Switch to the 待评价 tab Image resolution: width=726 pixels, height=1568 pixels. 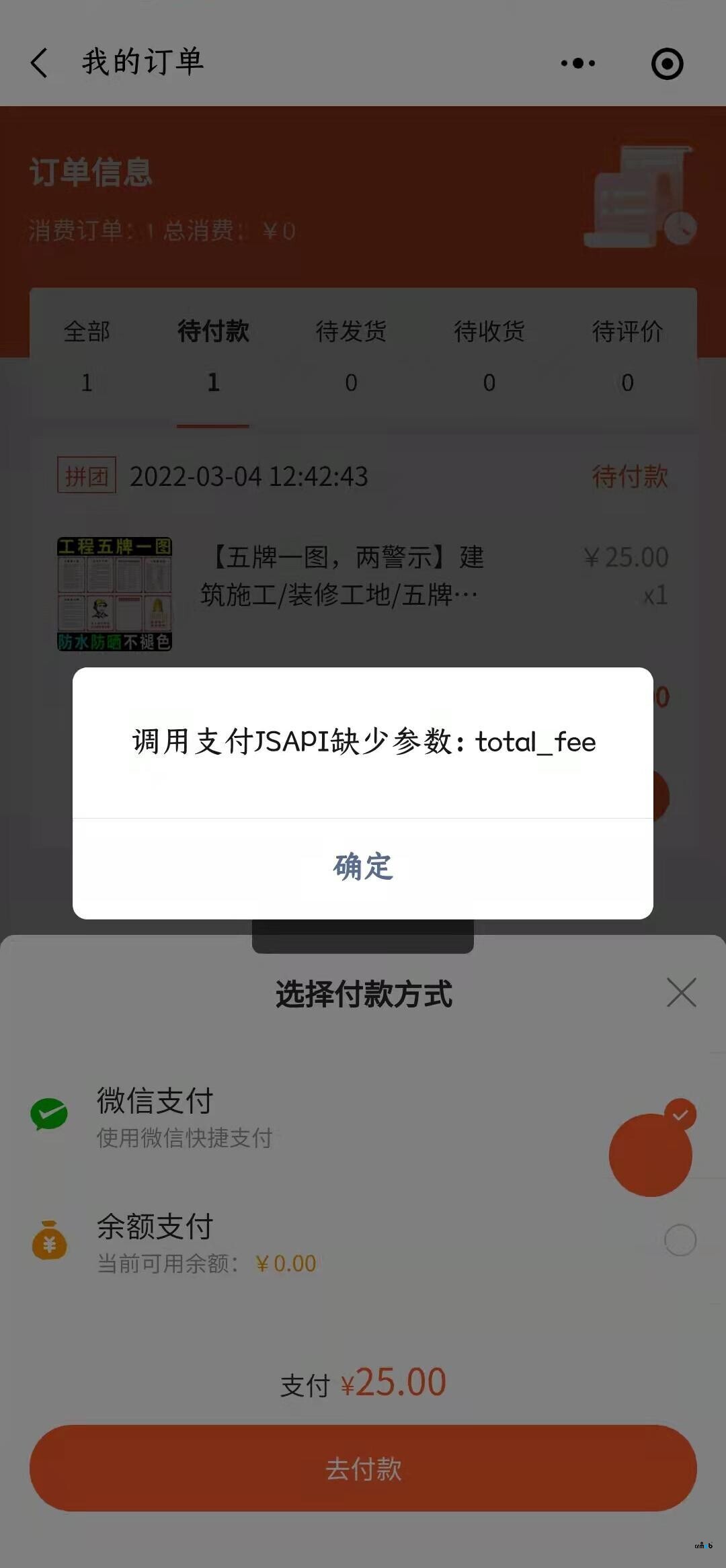pyautogui.click(x=627, y=355)
